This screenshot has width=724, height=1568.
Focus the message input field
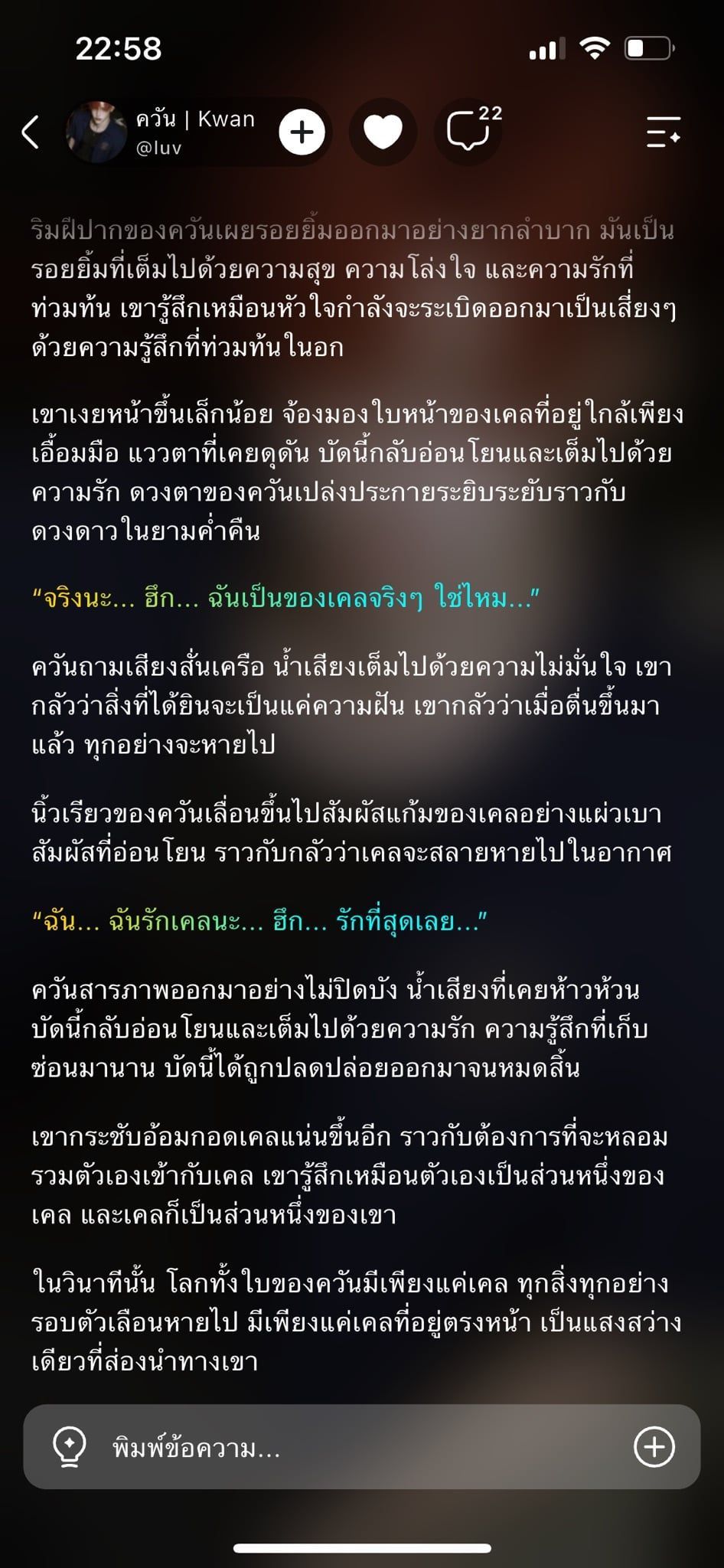pyautogui.click(x=361, y=1447)
